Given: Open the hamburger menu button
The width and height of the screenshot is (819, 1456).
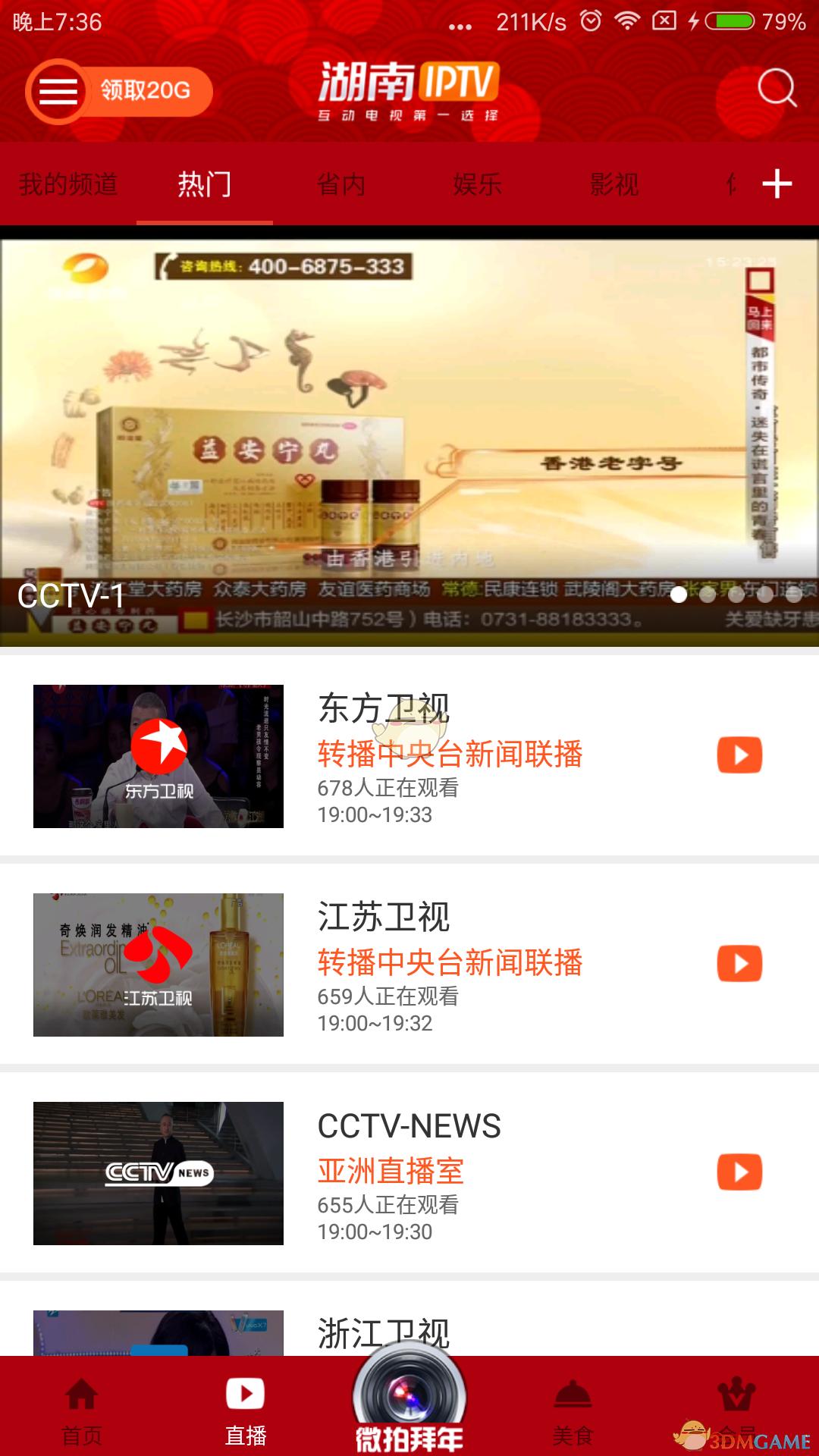Looking at the screenshot, I should pos(58,92).
